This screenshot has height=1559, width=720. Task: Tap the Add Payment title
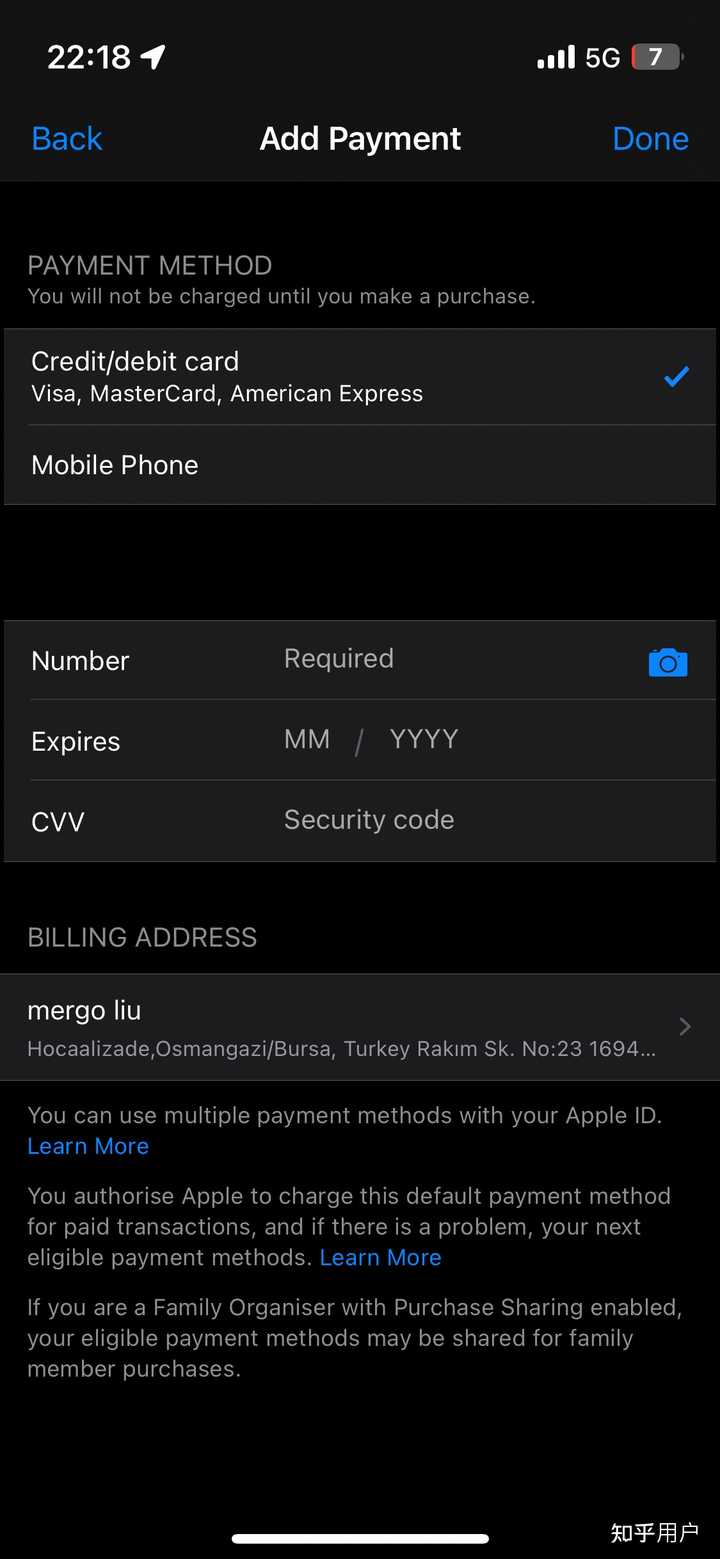pos(360,138)
